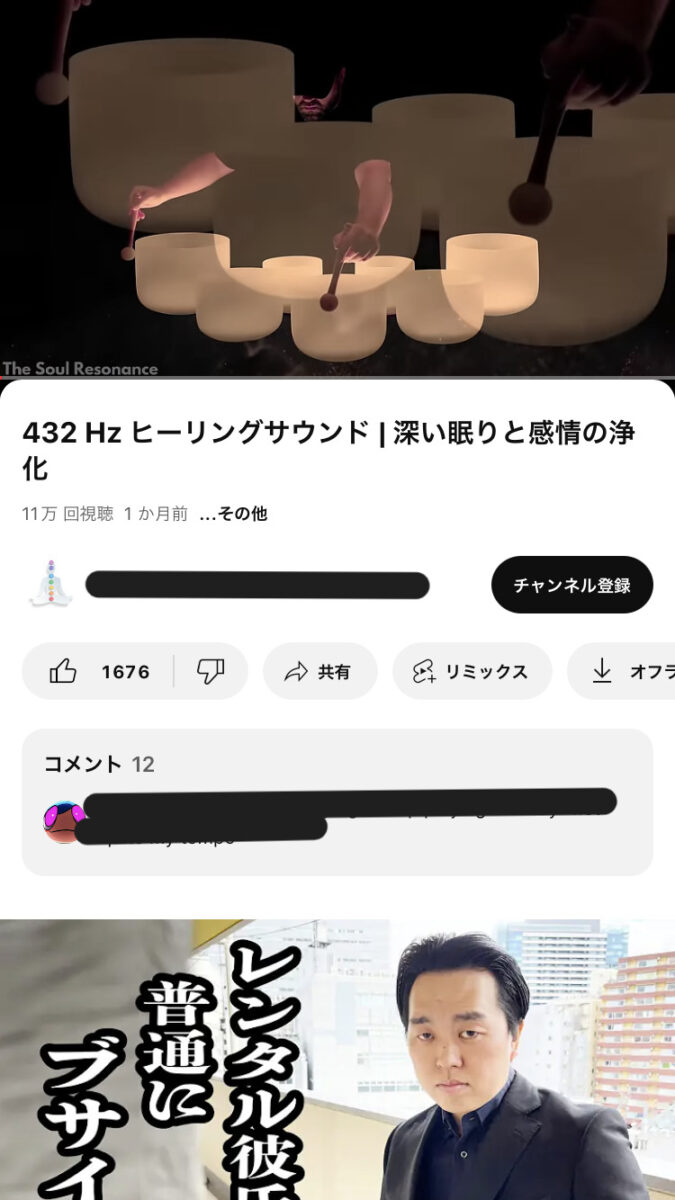
Task: Create a remix with リミックス
Action: 471,671
